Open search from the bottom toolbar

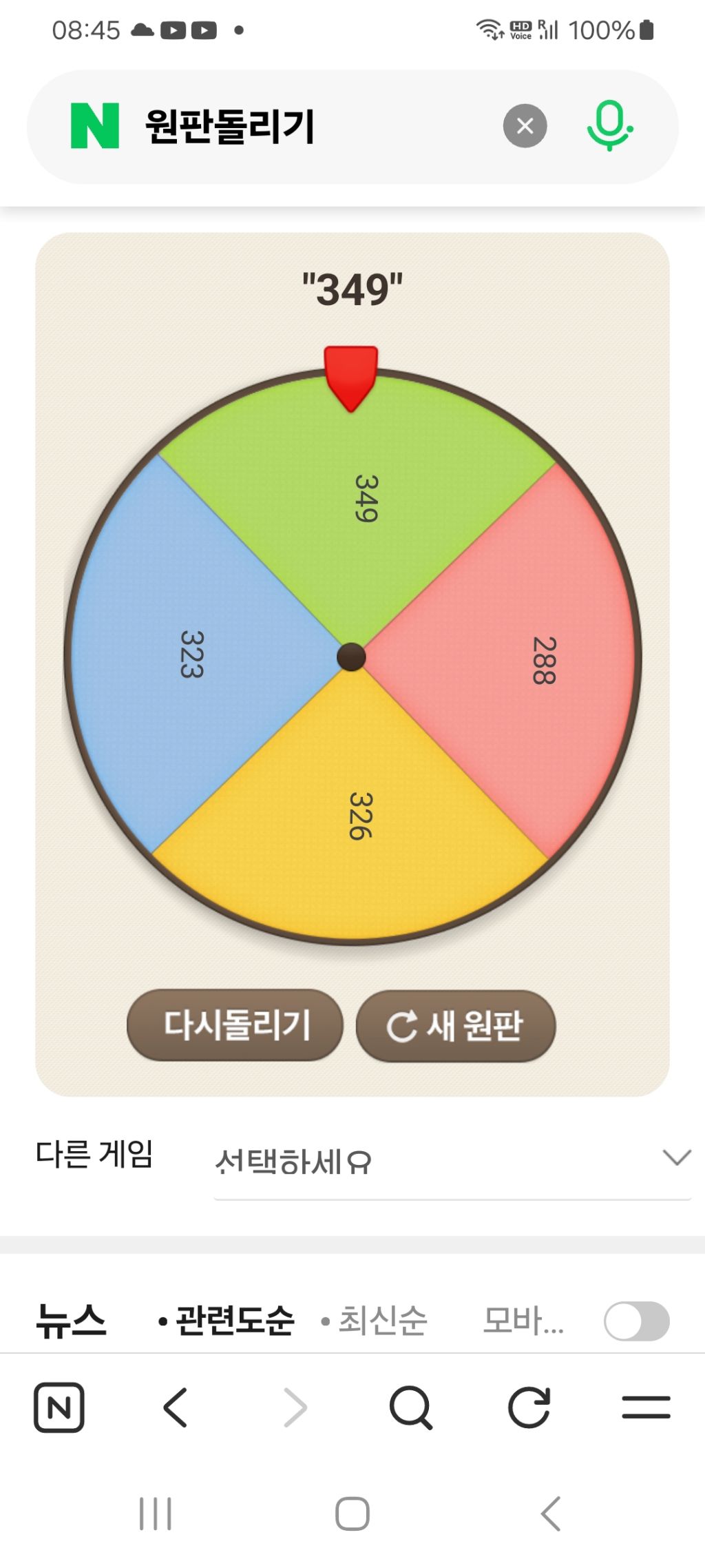pyautogui.click(x=410, y=1407)
